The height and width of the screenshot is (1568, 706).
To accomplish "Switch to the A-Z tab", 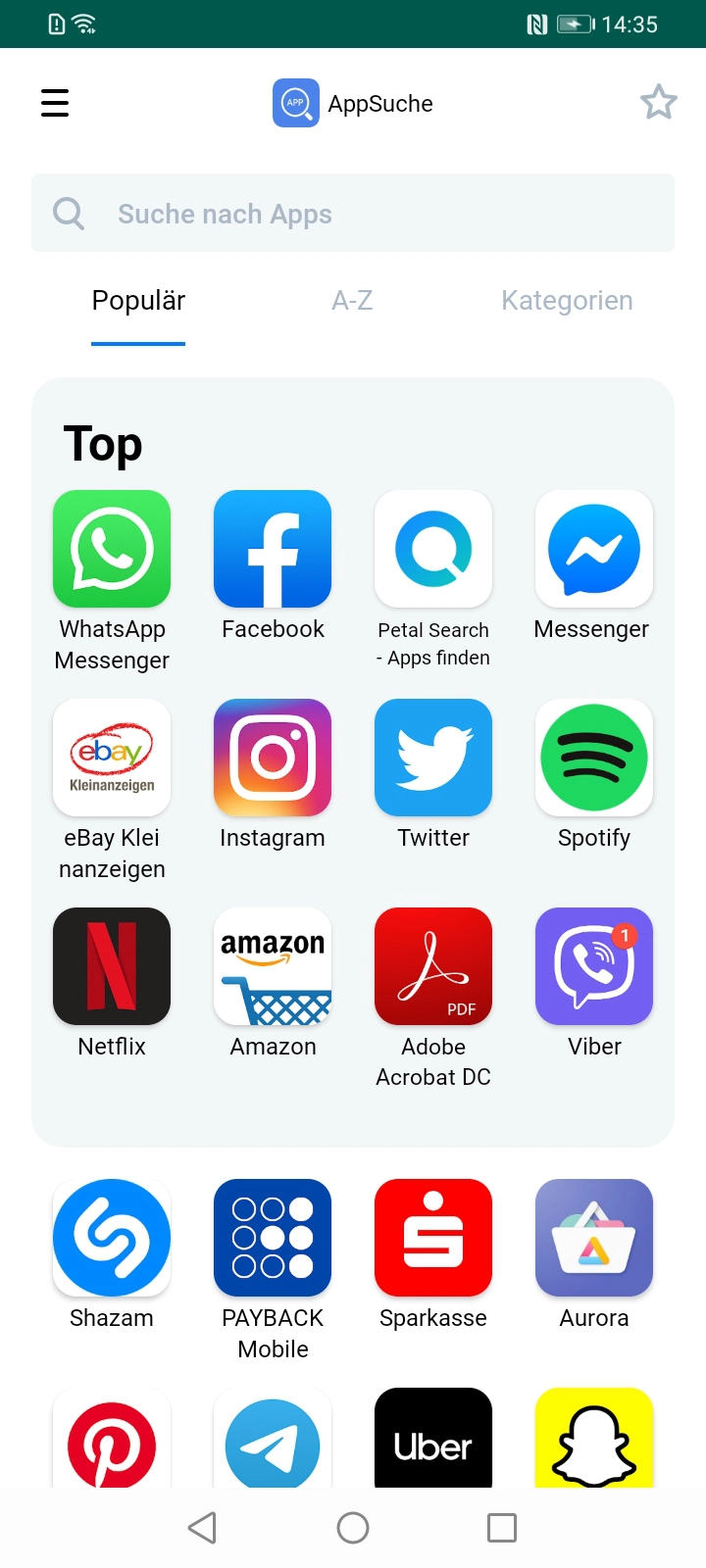I will click(352, 300).
